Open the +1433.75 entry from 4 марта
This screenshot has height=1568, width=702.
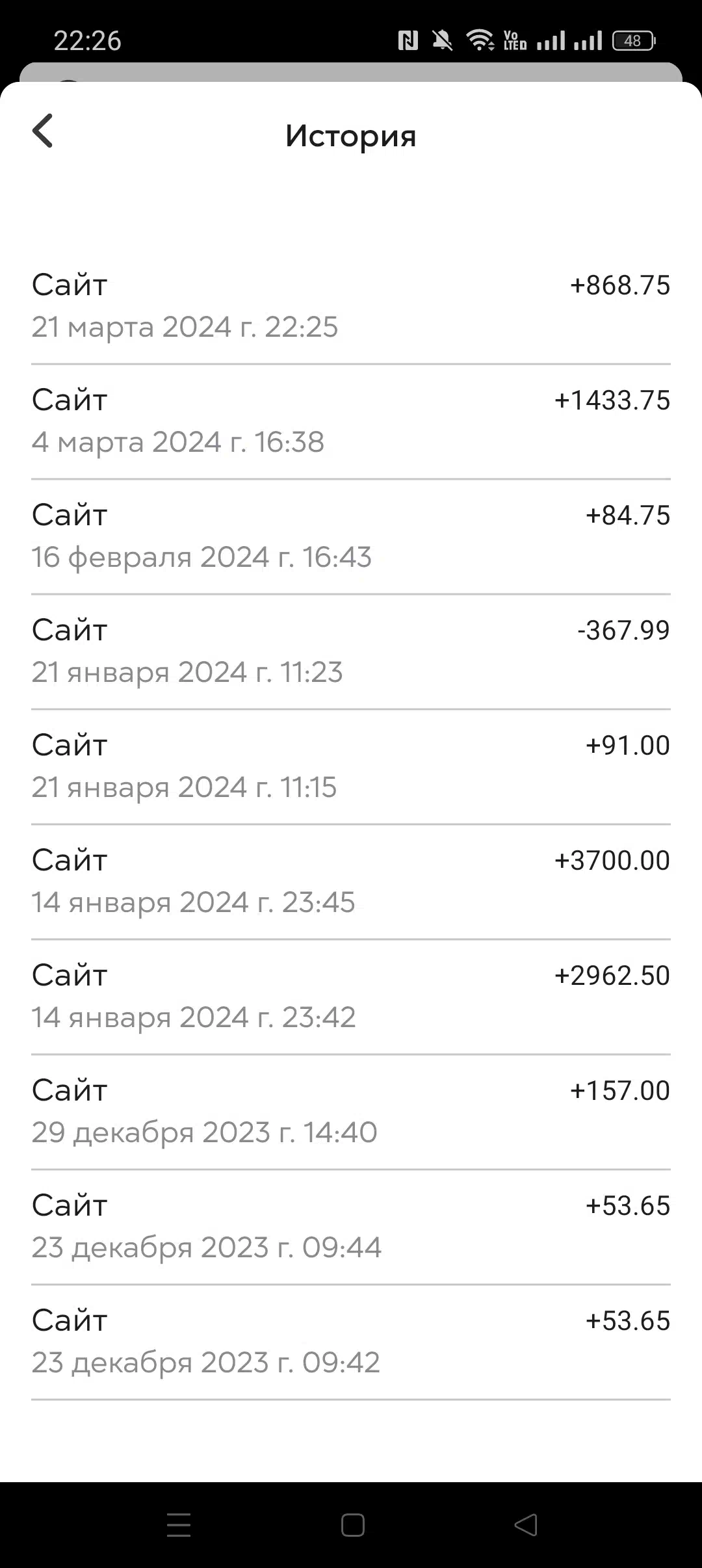[x=351, y=421]
